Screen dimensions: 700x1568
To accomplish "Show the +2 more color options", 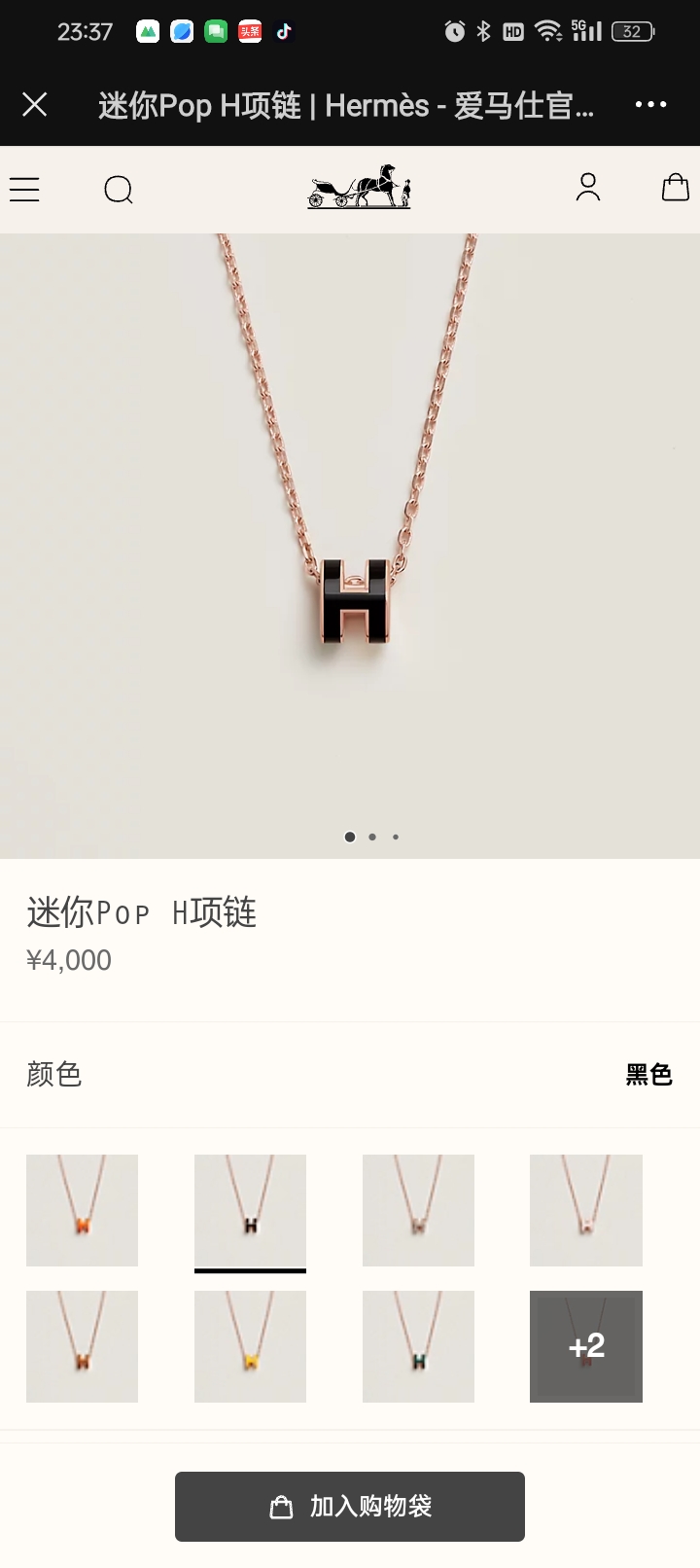I will tap(586, 1346).
